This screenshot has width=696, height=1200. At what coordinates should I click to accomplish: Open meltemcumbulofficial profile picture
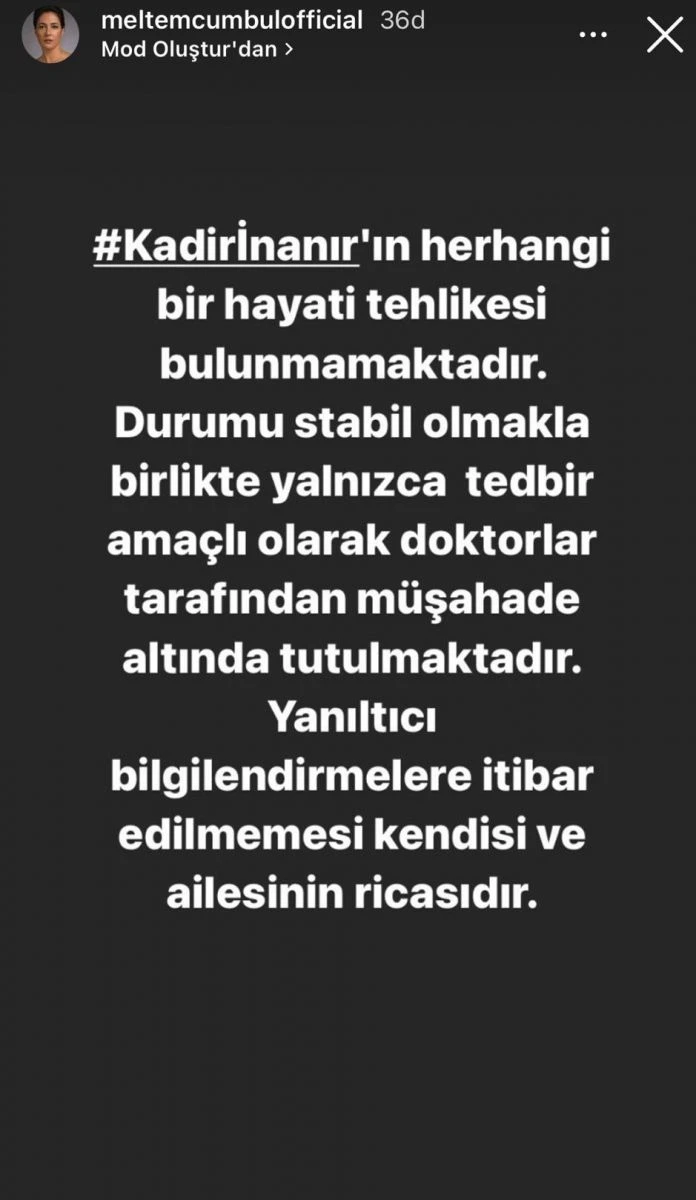(x=50, y=36)
